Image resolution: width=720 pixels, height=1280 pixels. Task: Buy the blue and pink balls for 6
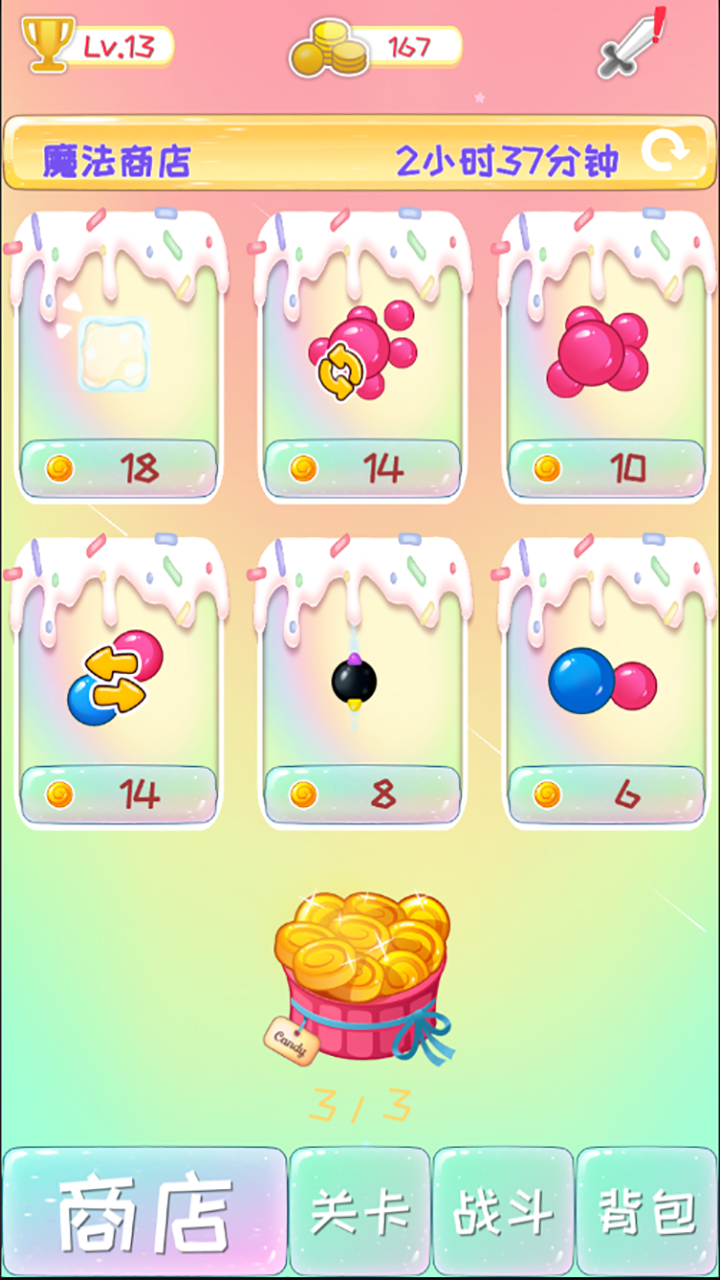pyautogui.click(x=606, y=794)
